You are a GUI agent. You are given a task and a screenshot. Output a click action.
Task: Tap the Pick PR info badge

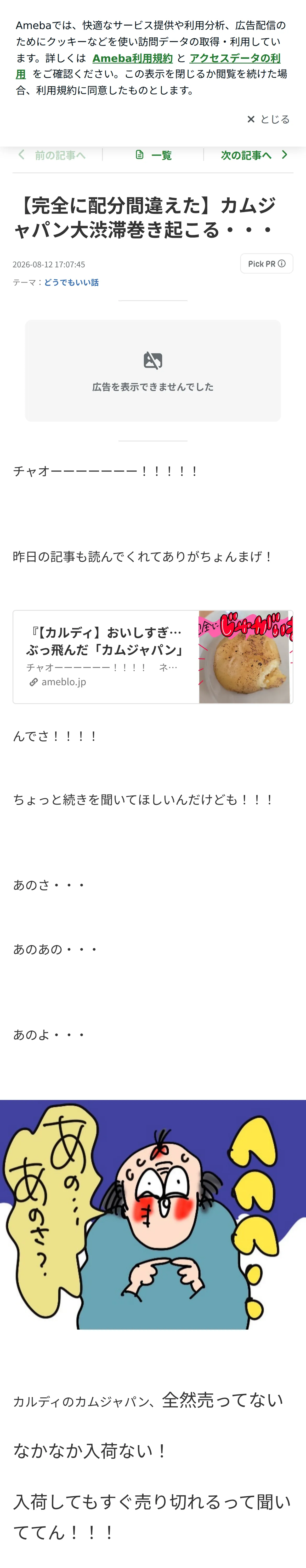click(x=267, y=264)
